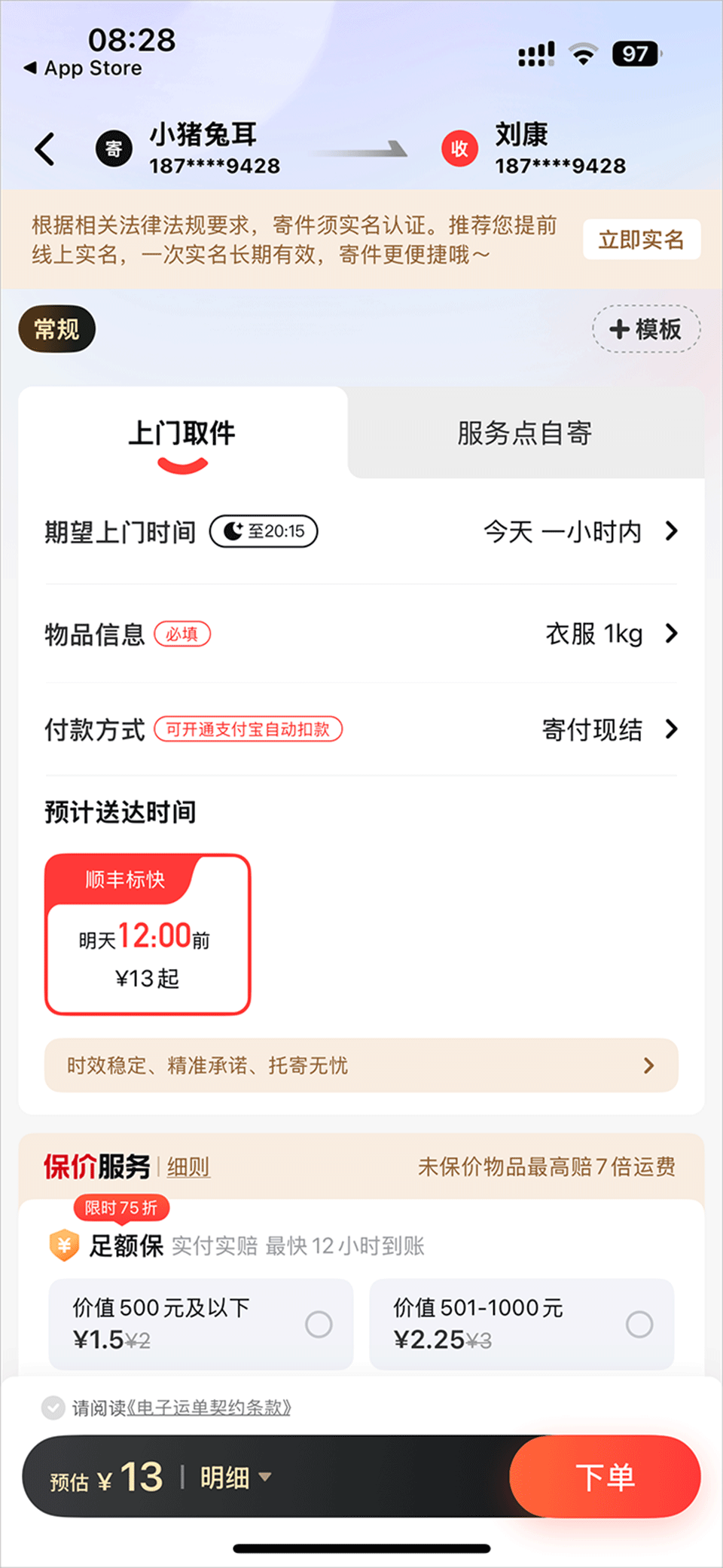Place the order with 下单
This screenshot has height=1568, width=723.
(605, 1477)
